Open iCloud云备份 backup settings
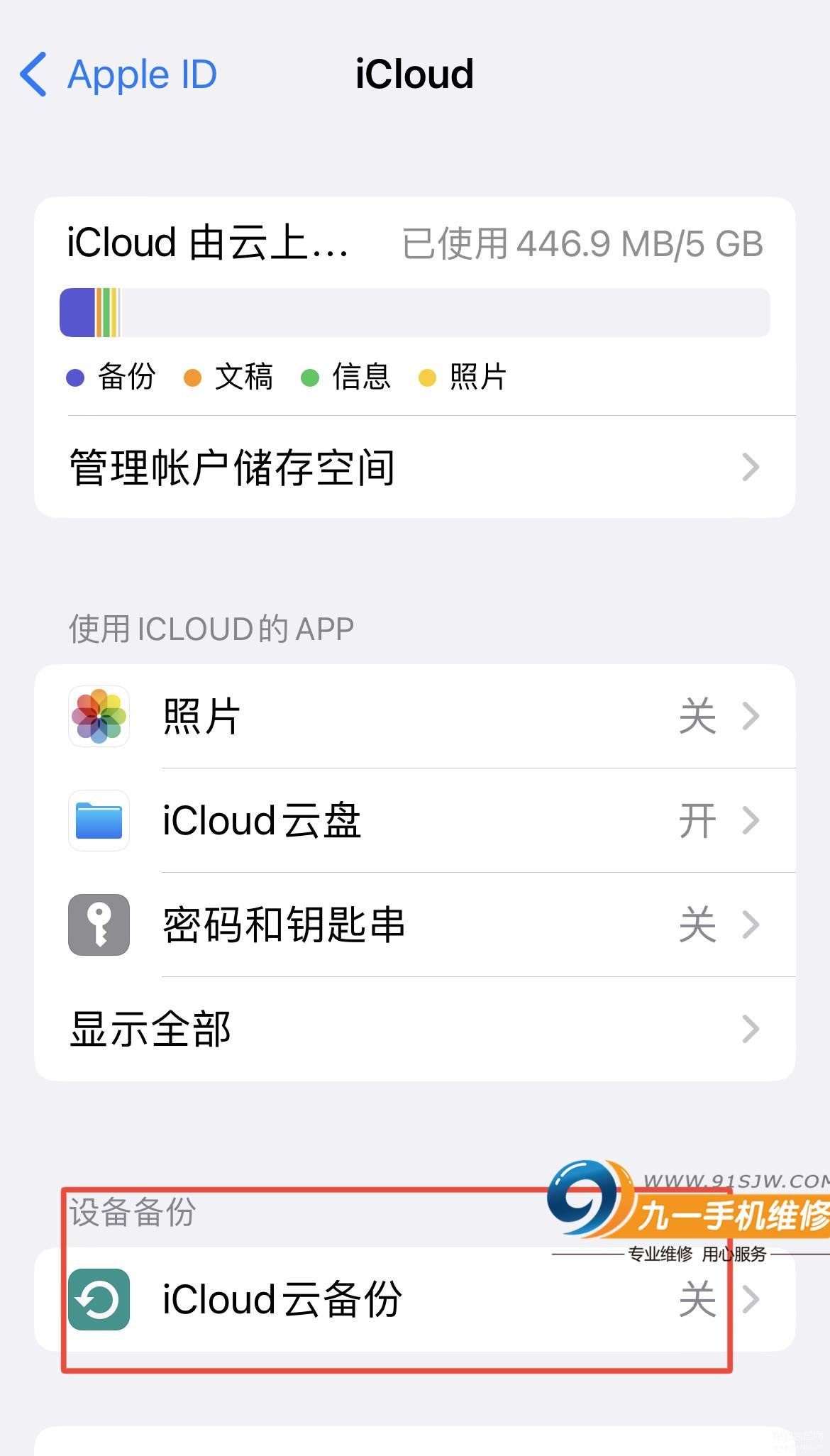This screenshot has height=1456, width=830. click(x=414, y=1300)
